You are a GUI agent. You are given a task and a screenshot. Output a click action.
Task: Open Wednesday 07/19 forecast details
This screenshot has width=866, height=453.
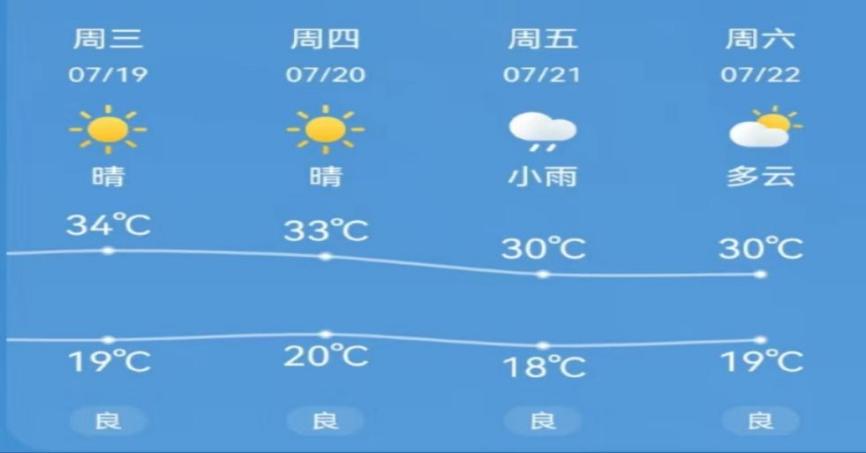click(108, 130)
